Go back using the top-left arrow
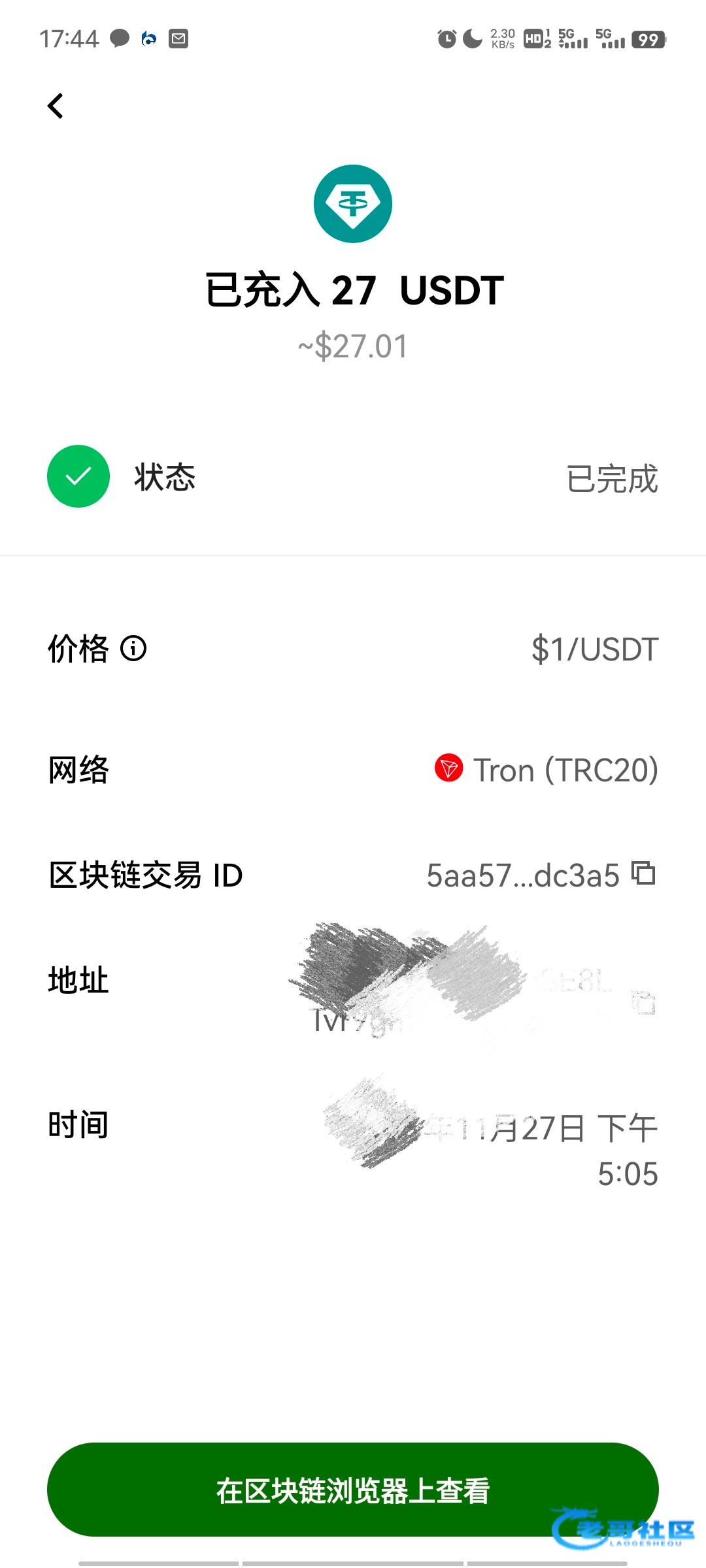Image resolution: width=706 pixels, height=1568 pixels. pyautogui.click(x=56, y=106)
